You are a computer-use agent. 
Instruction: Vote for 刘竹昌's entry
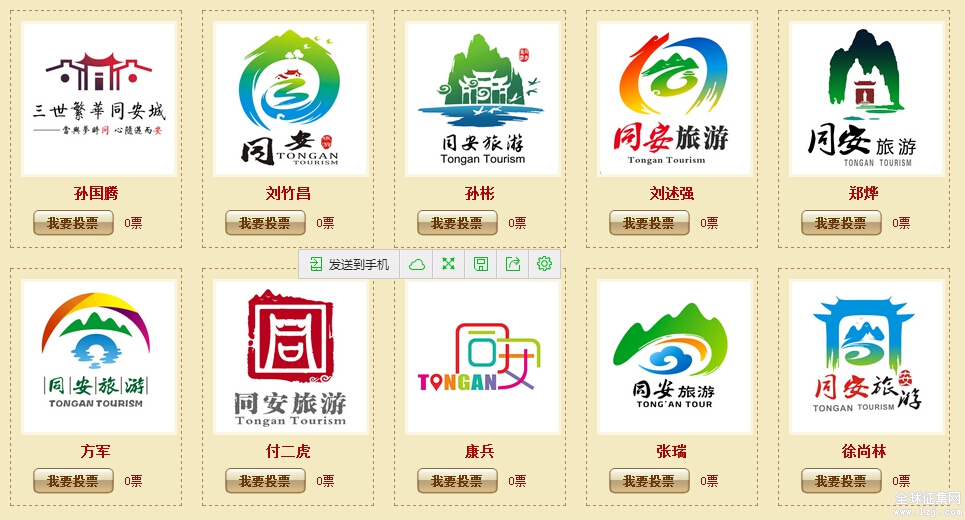coord(265,223)
